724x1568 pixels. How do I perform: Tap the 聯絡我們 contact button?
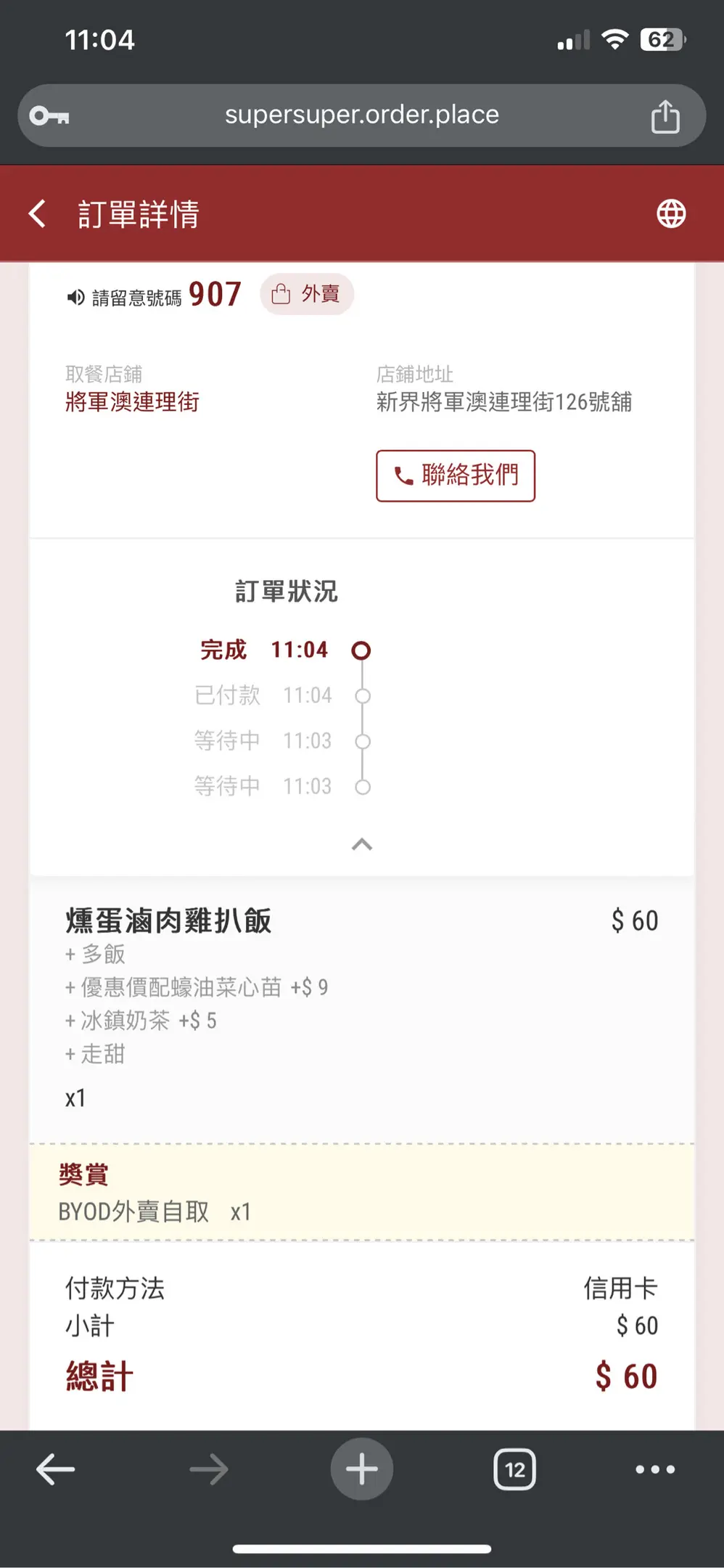[456, 475]
